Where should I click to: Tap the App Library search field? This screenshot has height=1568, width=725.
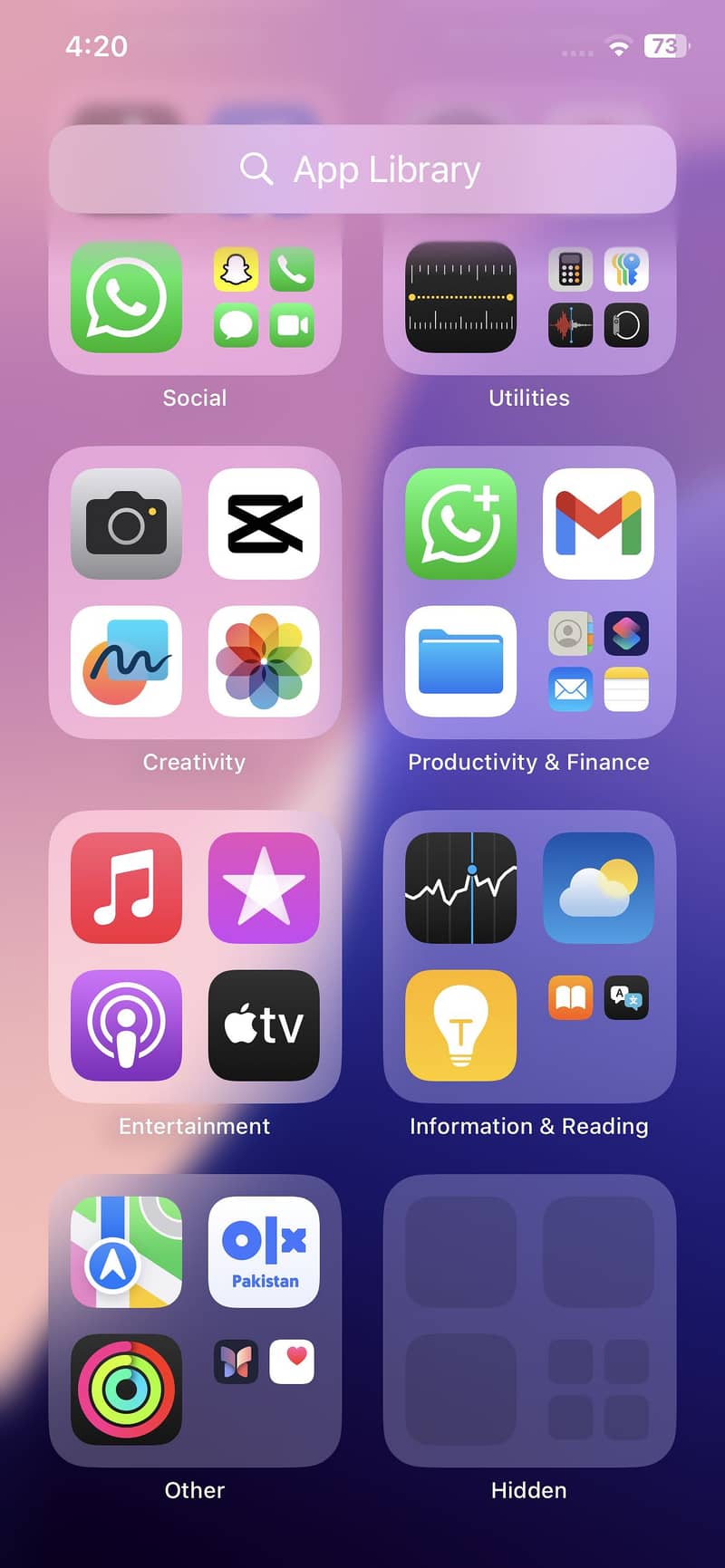pyautogui.click(x=362, y=169)
